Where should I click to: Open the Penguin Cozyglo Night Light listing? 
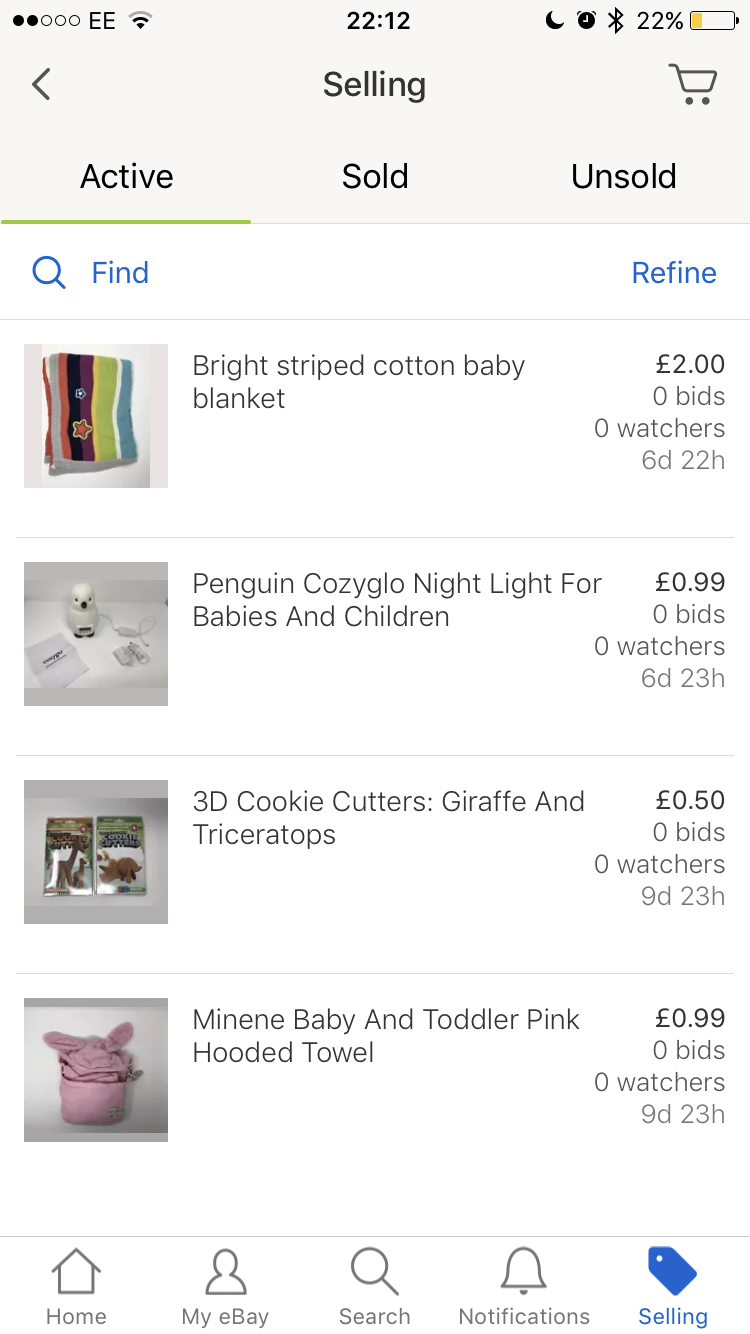(396, 600)
